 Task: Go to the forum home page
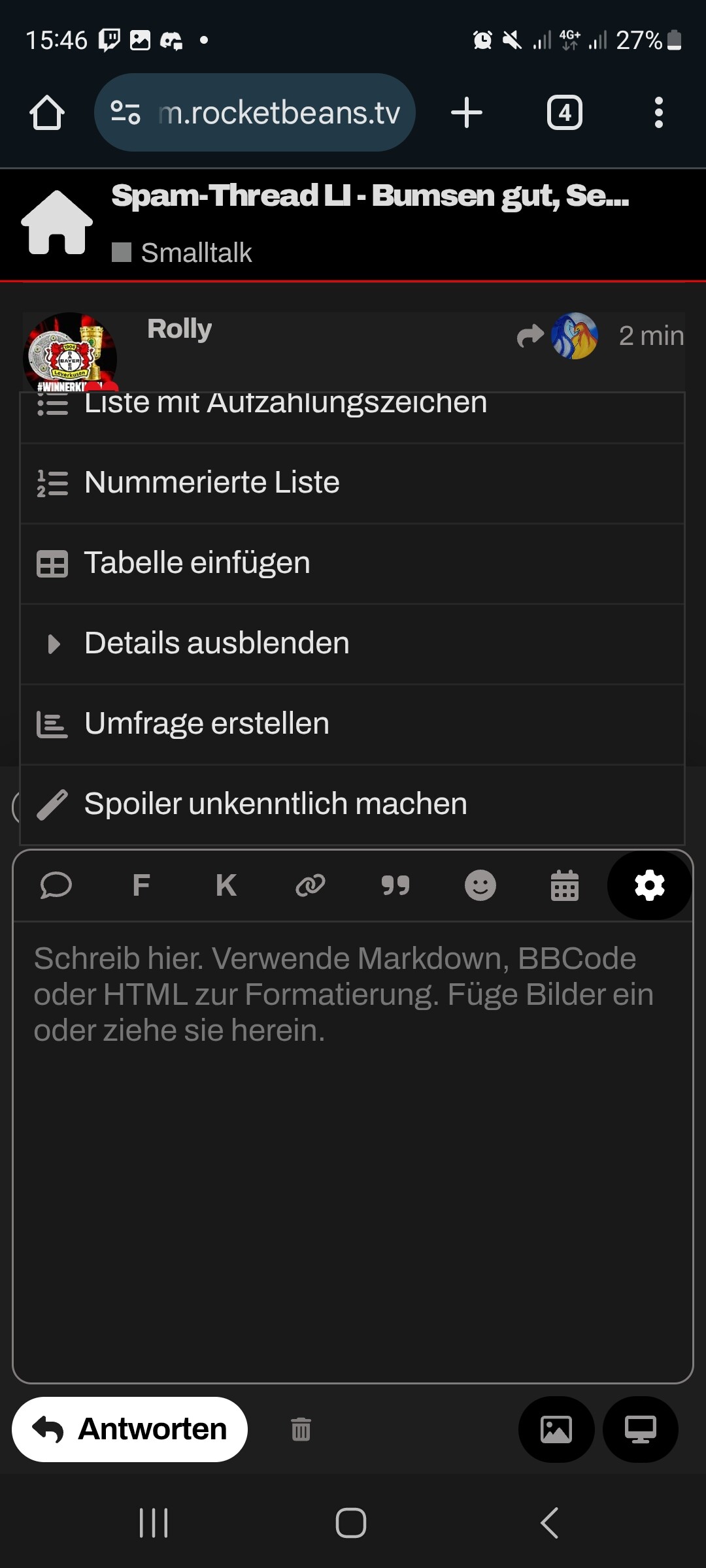57,223
